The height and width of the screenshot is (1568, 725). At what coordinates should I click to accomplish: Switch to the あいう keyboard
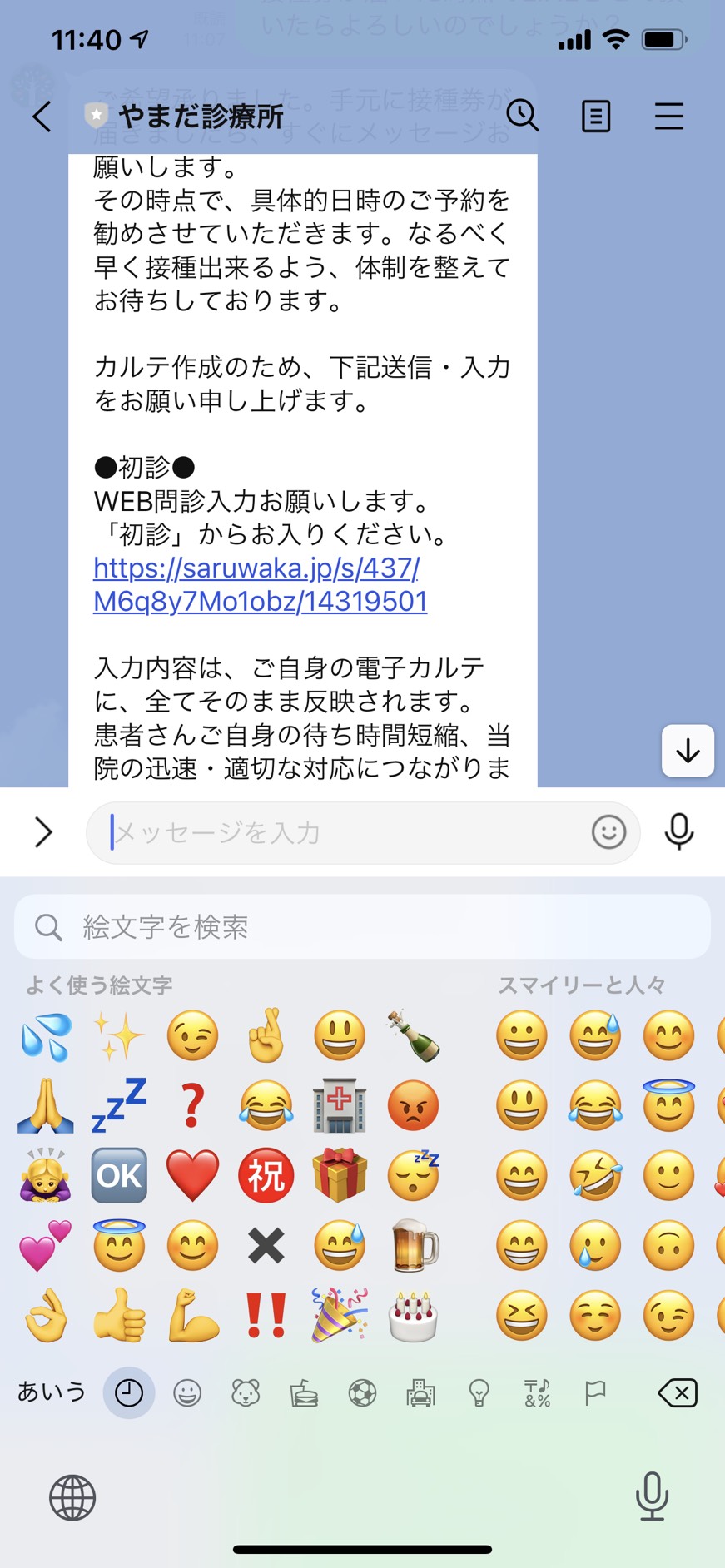[52, 1392]
